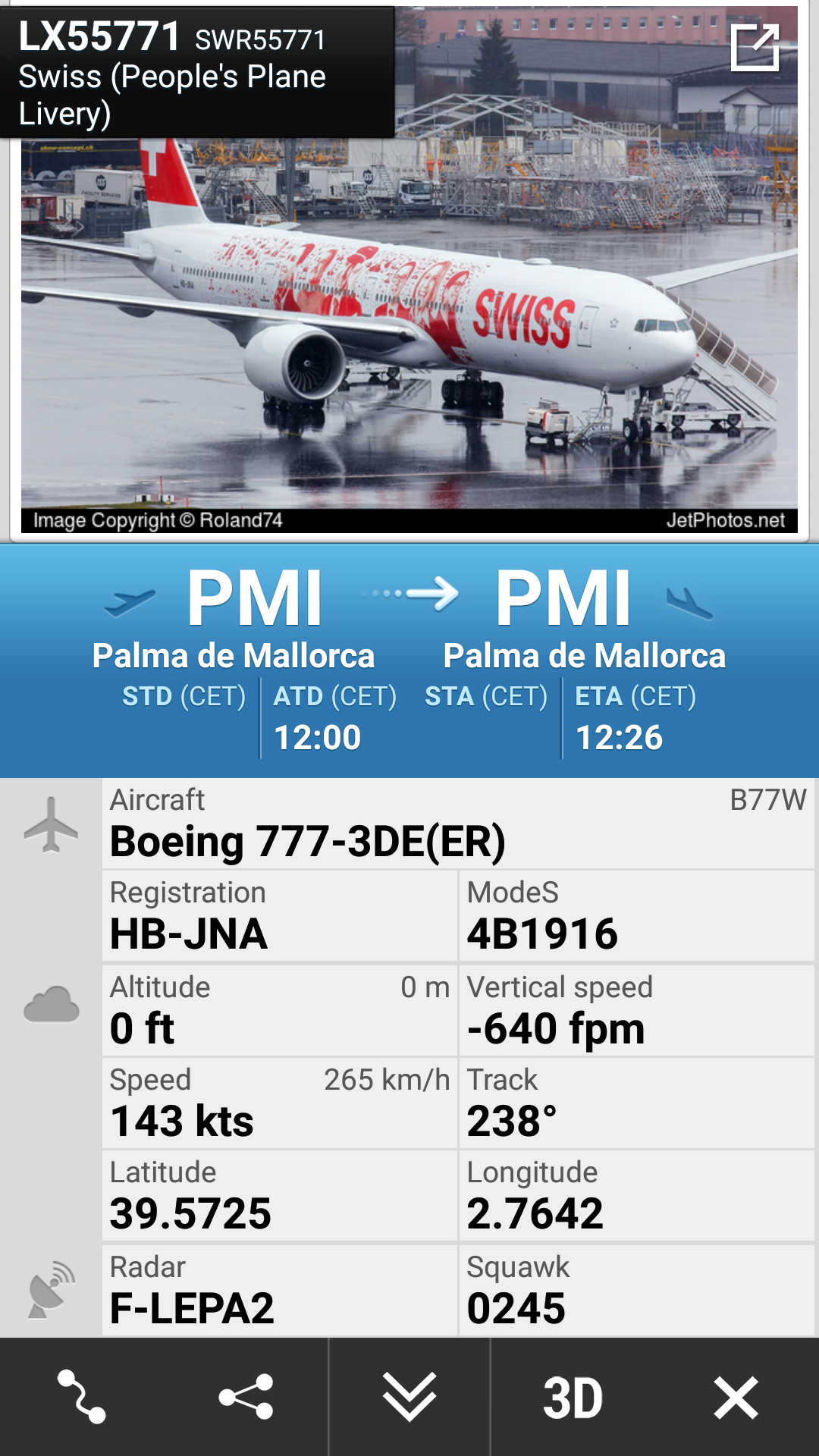This screenshot has height=1456, width=819.
Task: Switch to the 3D view
Action: (573, 1398)
